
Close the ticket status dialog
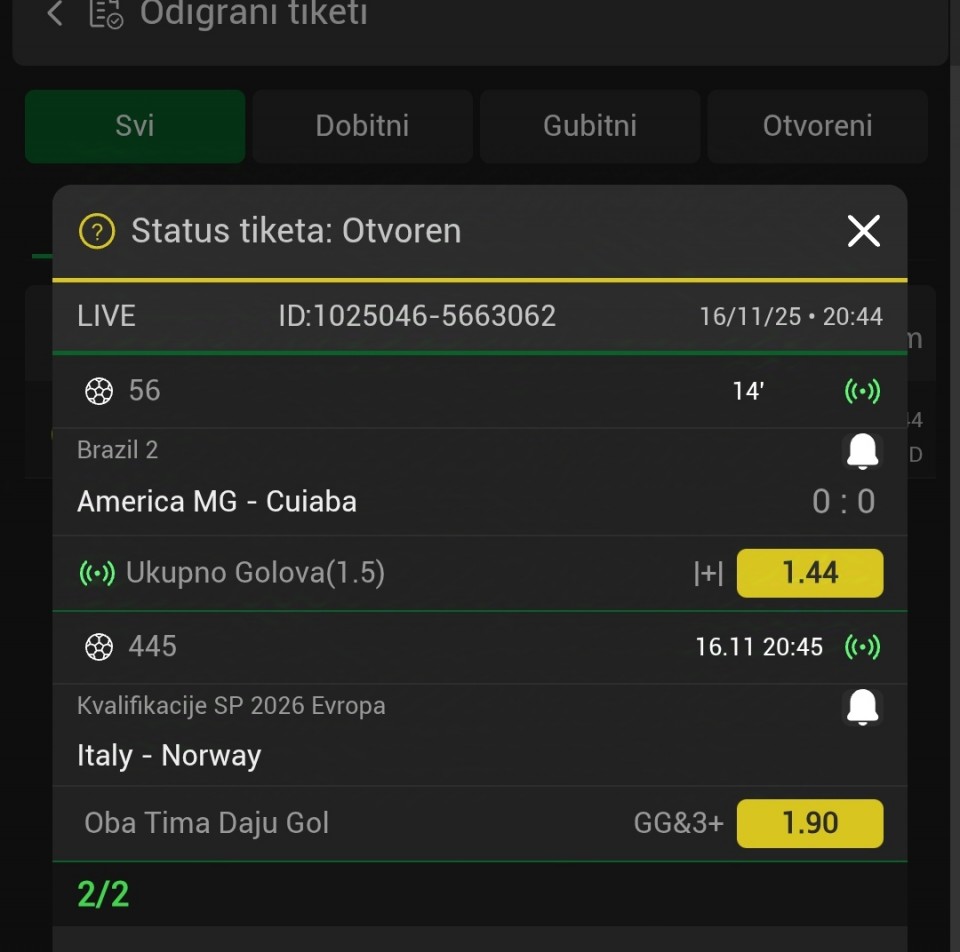click(863, 231)
